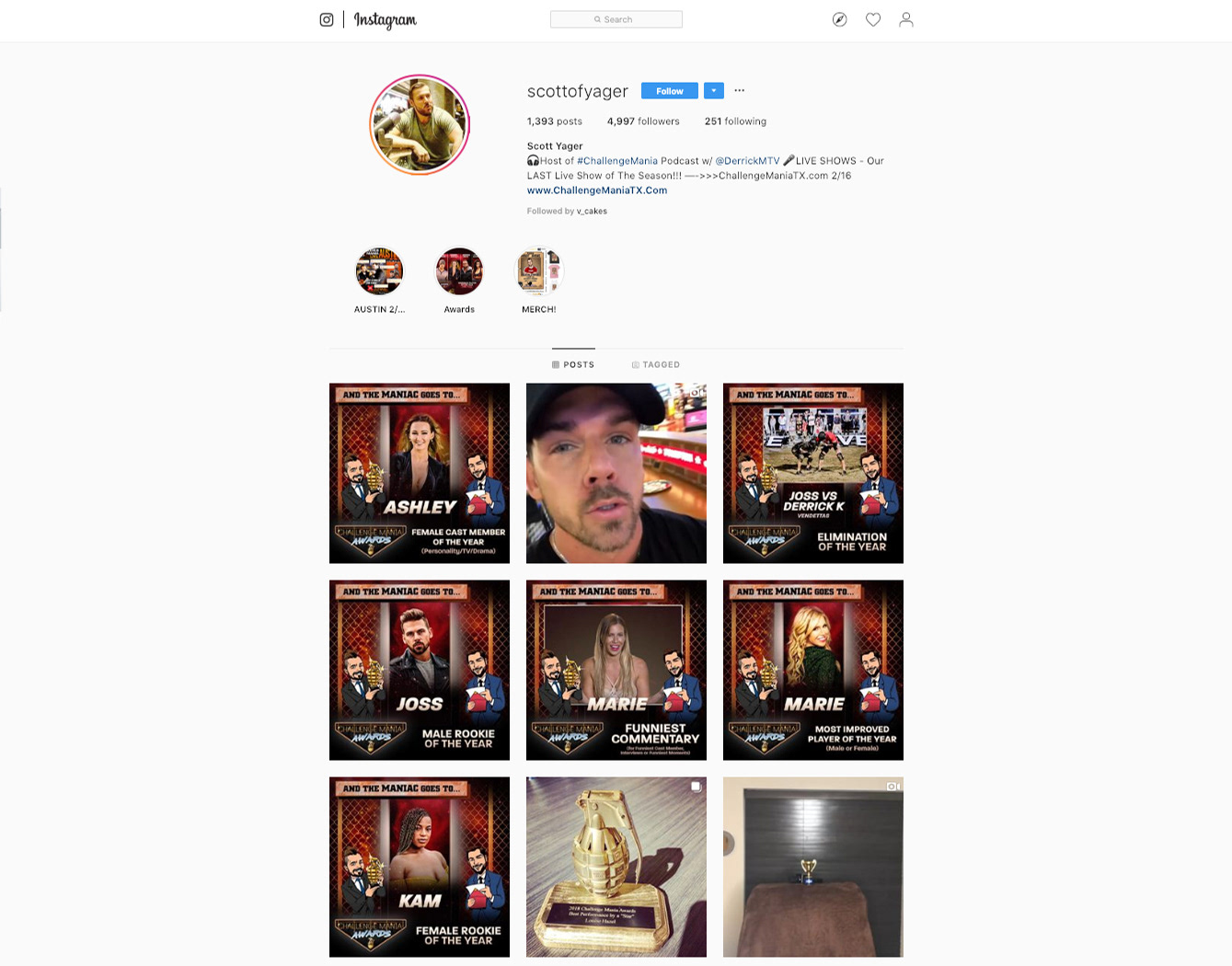Open the #ChallengeMania hashtag
1232x966 pixels.
[617, 161]
